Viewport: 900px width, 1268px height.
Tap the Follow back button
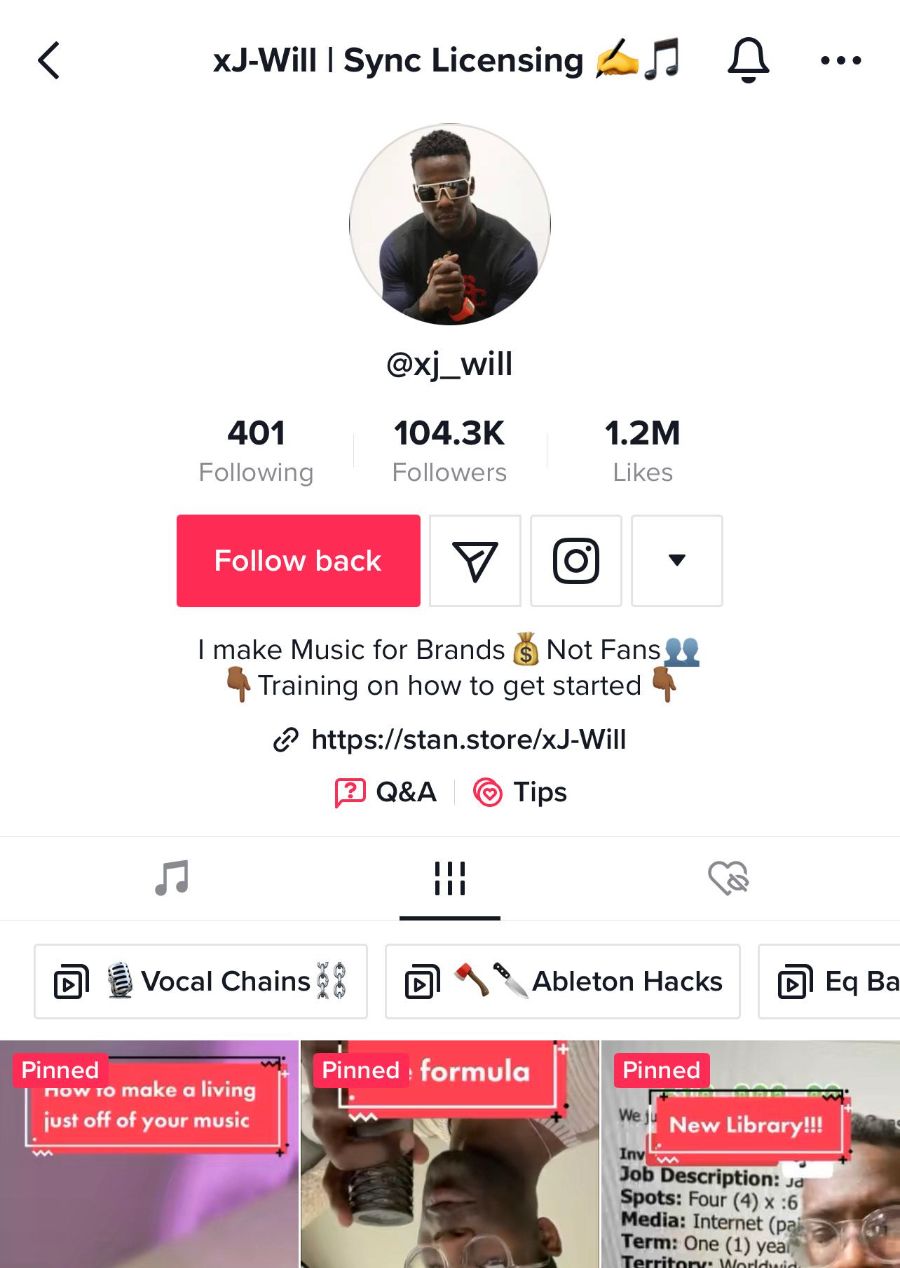(x=298, y=561)
